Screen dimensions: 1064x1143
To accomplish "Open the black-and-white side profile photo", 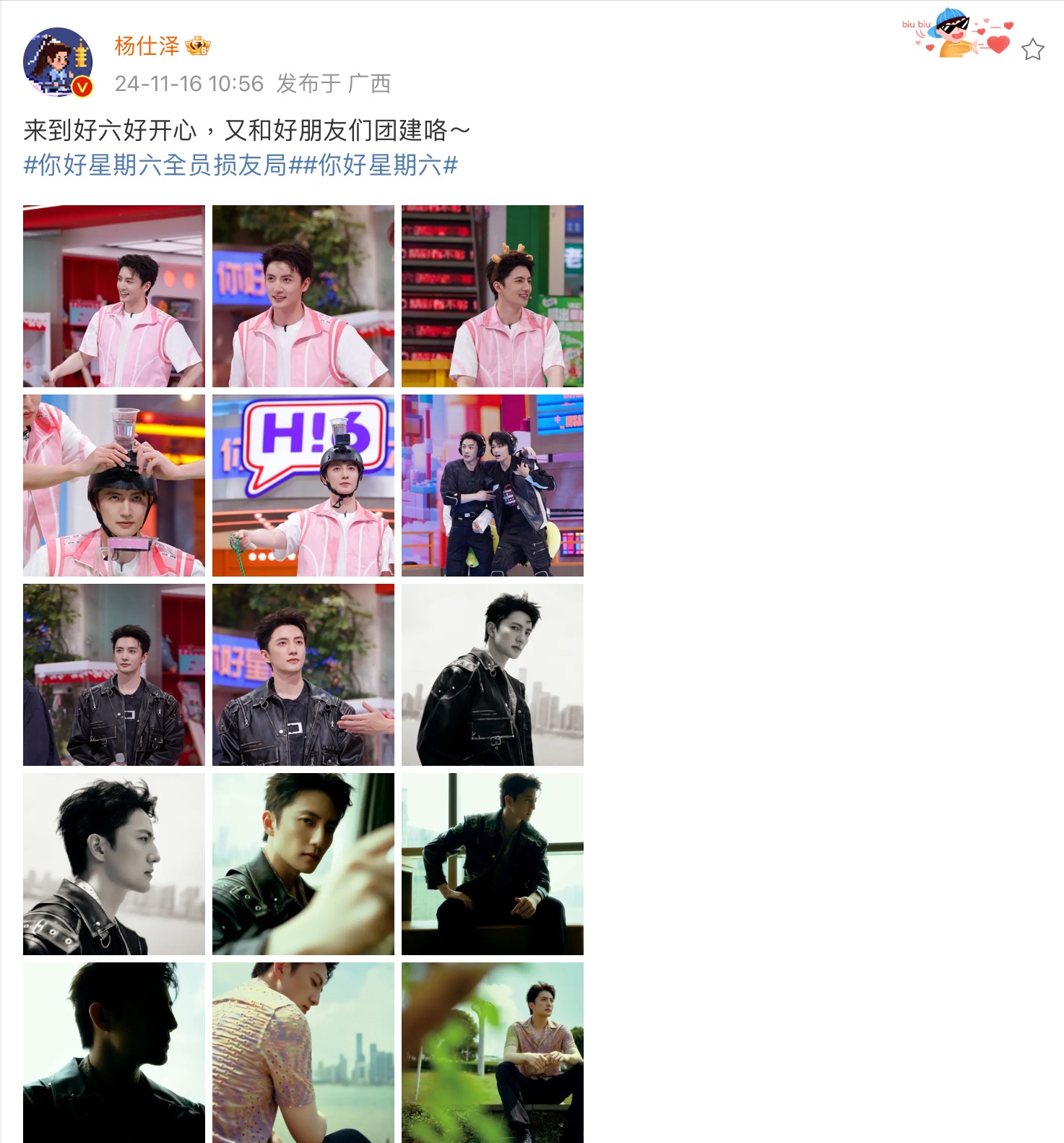I will 114,864.
